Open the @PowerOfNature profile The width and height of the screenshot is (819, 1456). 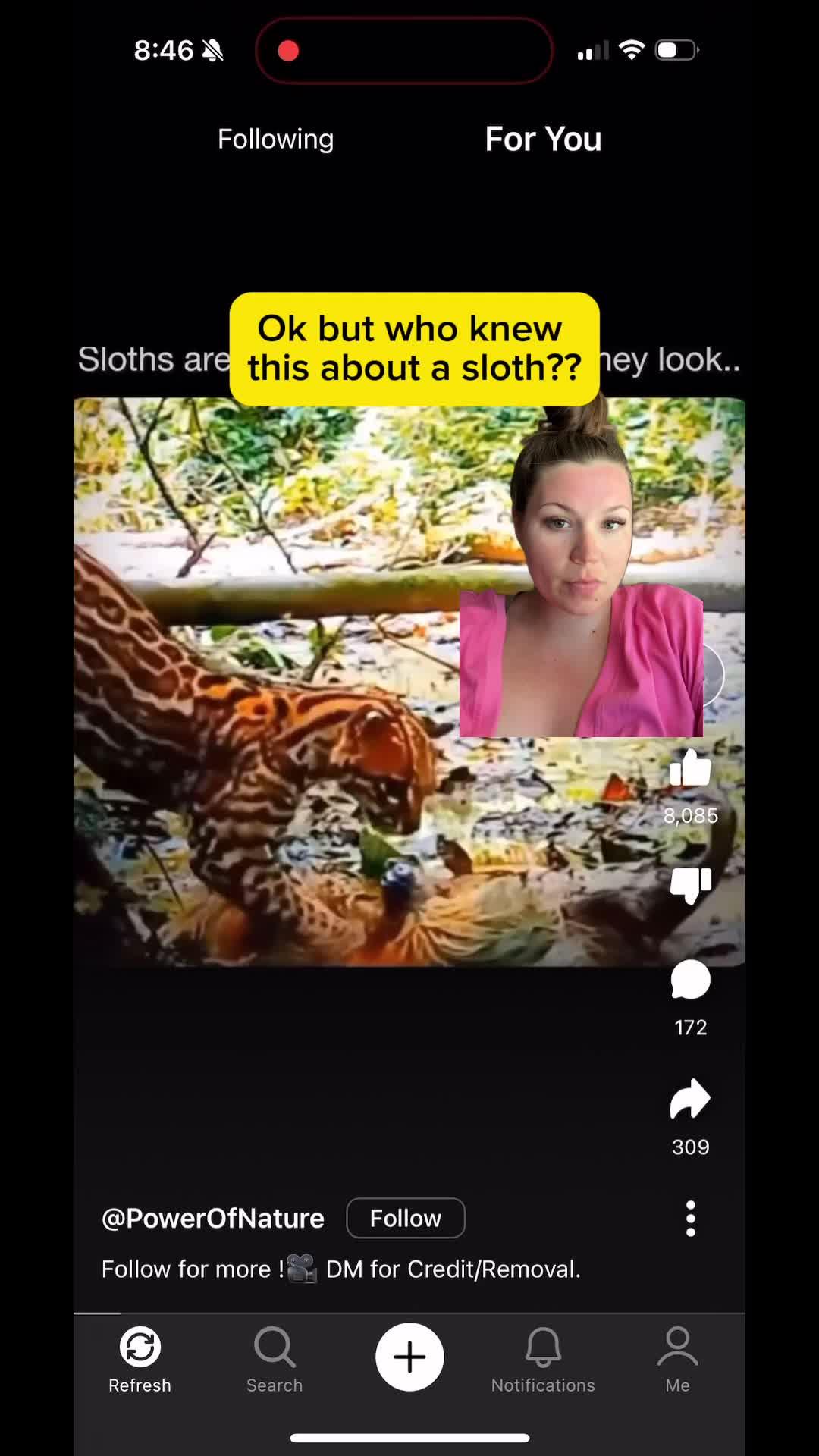point(213,1218)
